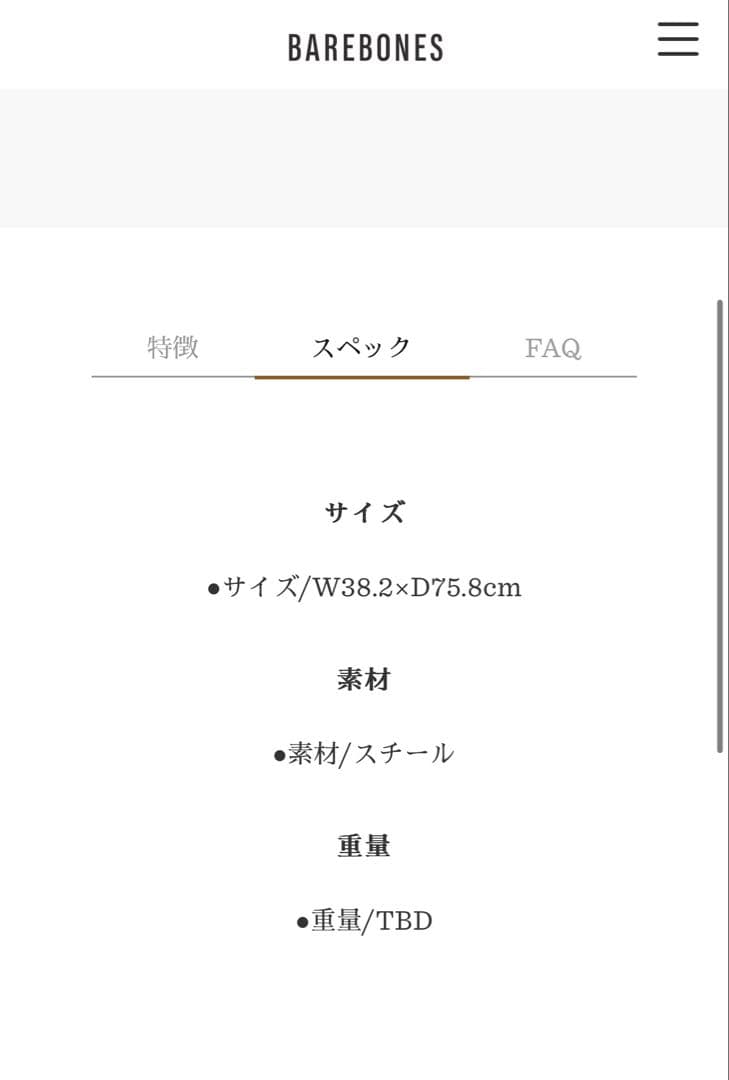Go to the Barebones home page

[365, 47]
